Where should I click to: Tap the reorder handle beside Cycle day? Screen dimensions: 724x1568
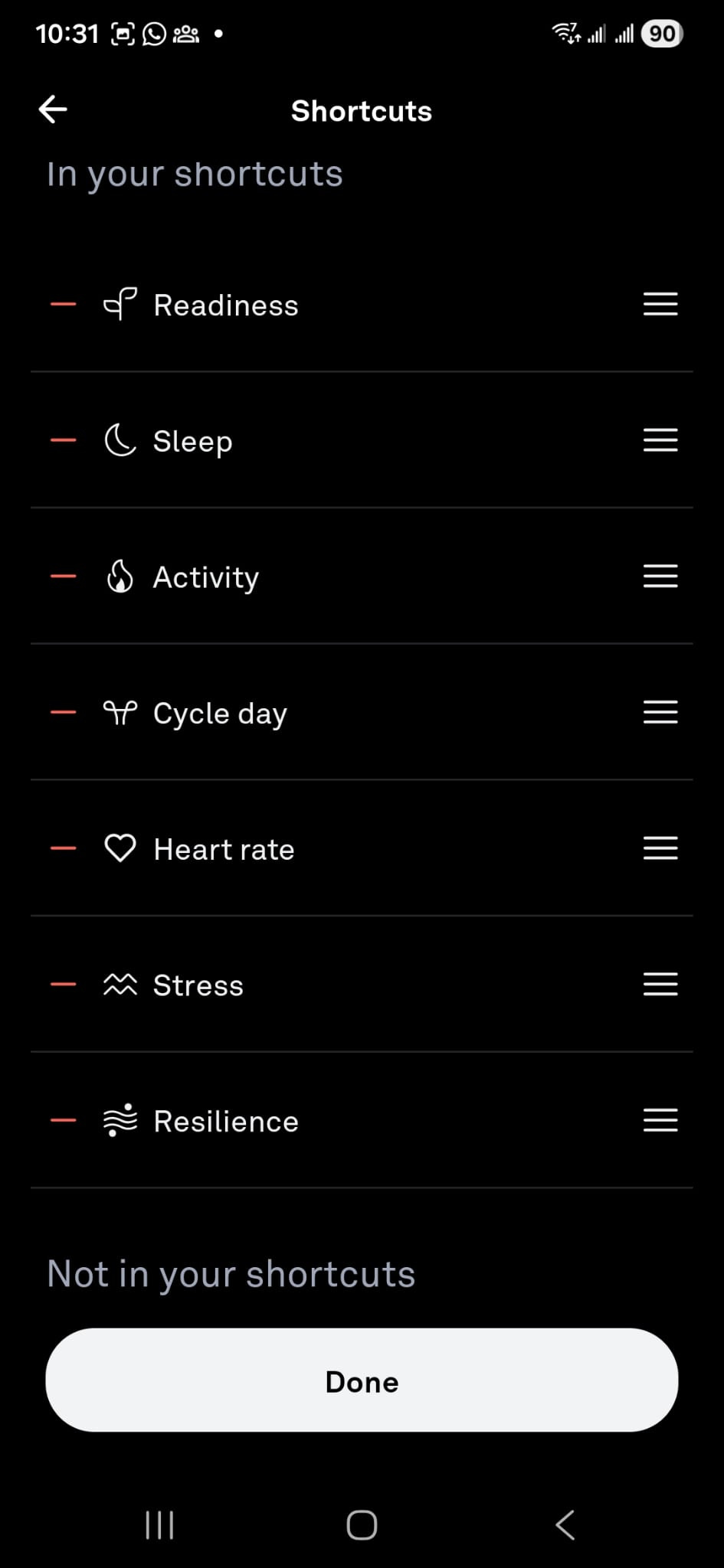coord(660,713)
